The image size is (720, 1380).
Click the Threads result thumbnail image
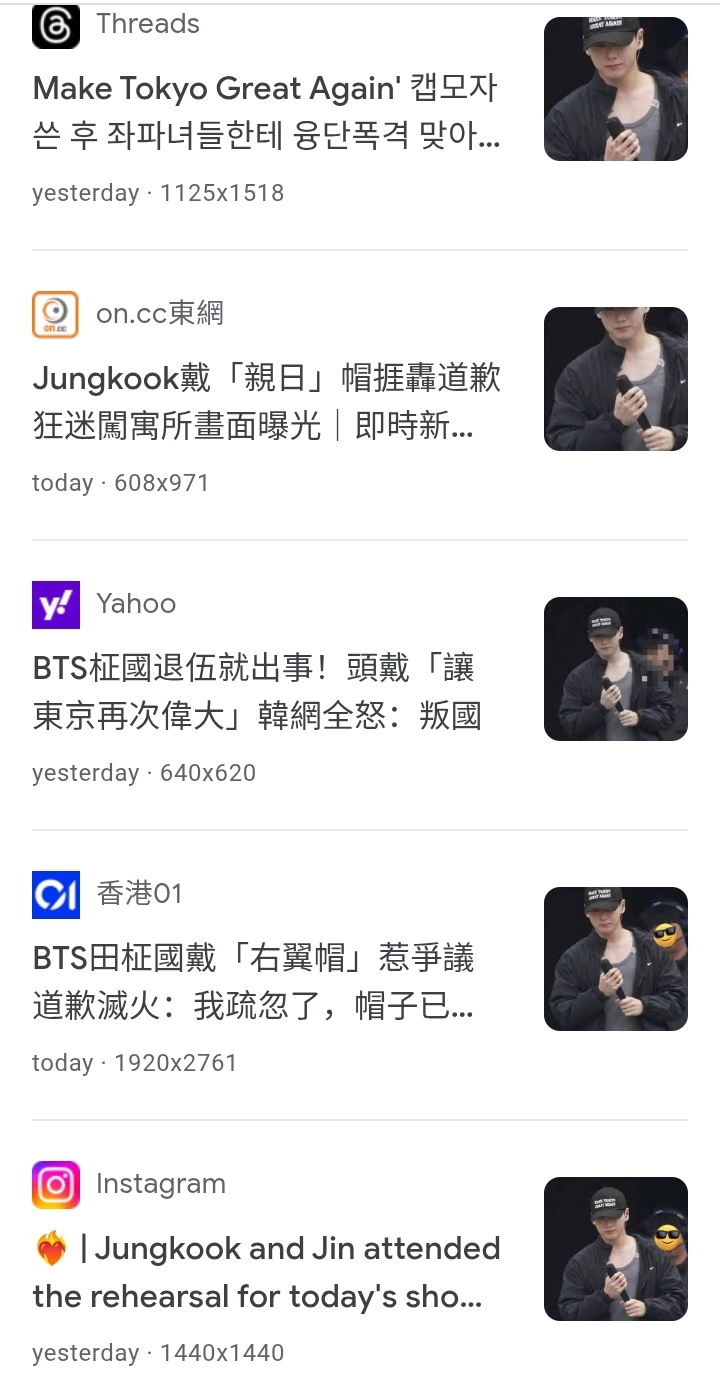click(615, 88)
